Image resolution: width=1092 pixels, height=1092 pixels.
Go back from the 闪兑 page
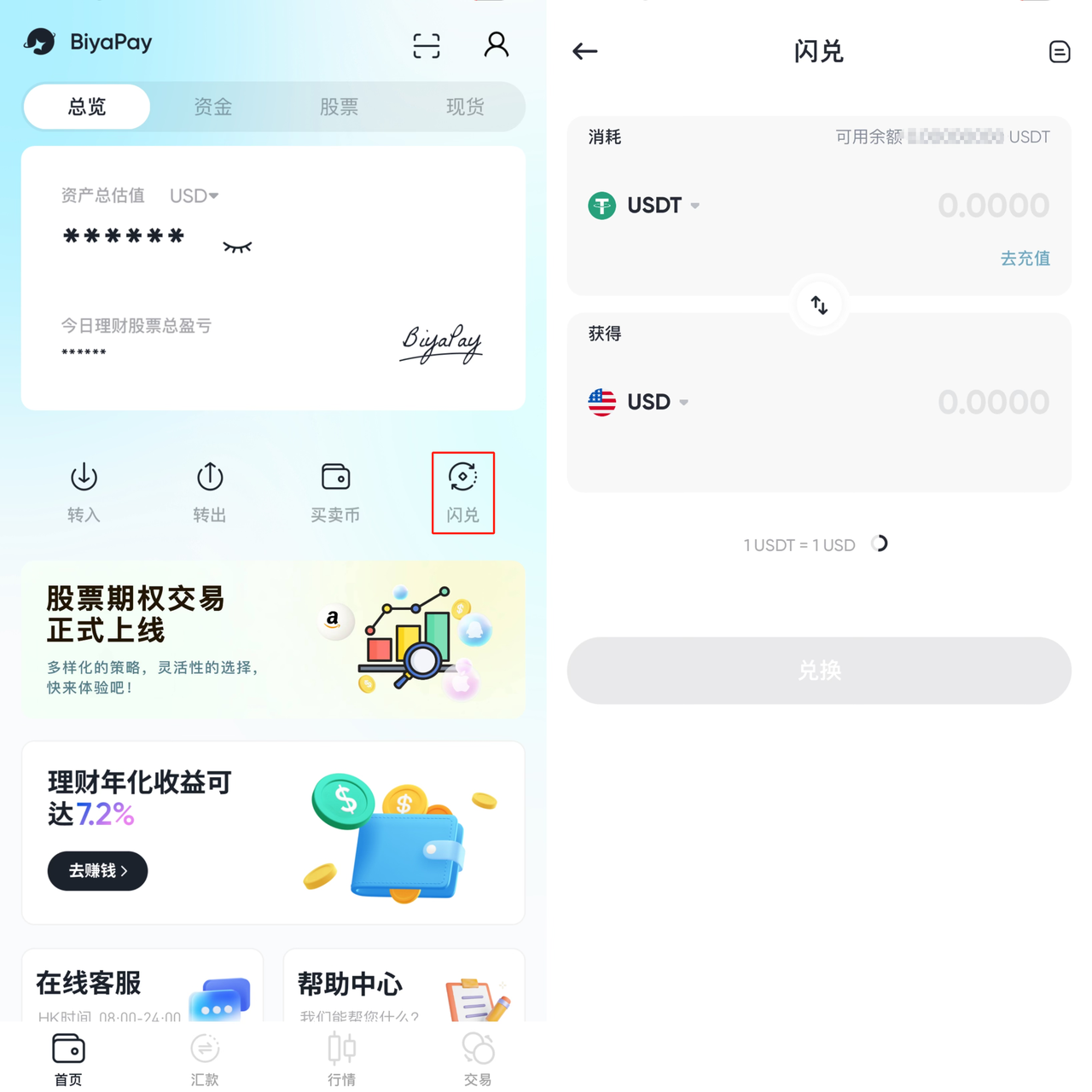585,52
